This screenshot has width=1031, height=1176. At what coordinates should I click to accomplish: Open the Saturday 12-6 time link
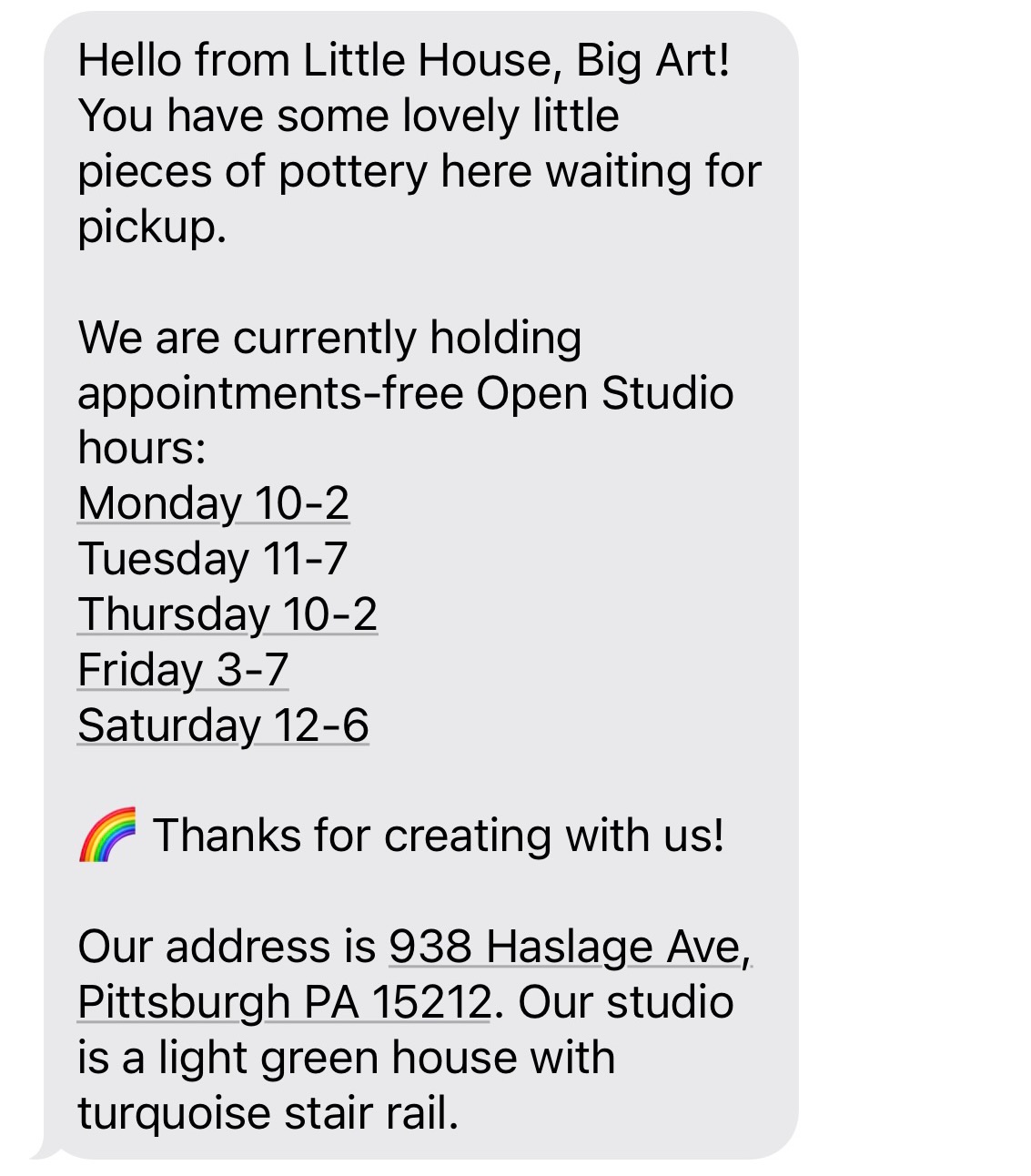point(223,725)
